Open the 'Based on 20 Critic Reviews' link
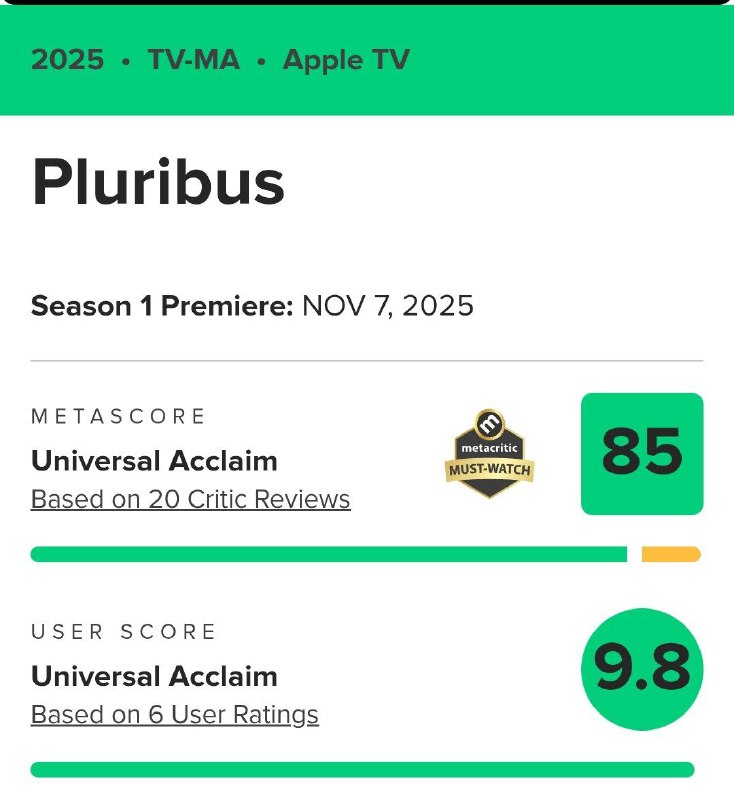 [190, 499]
